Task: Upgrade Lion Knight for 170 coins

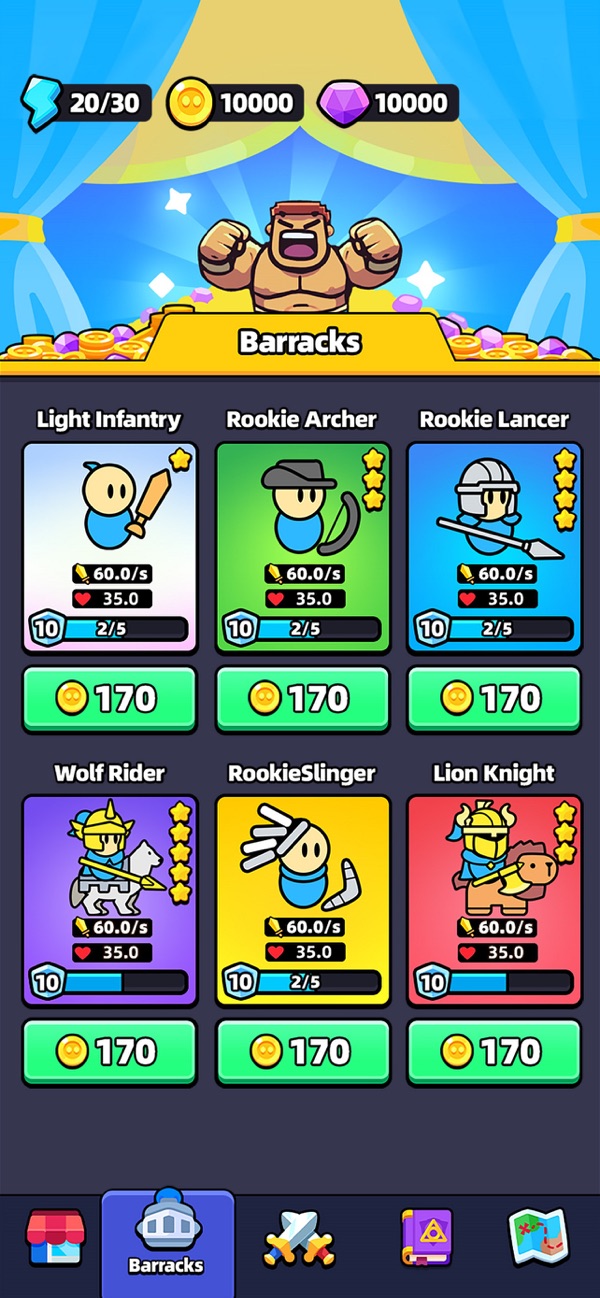Action: coord(494,1051)
